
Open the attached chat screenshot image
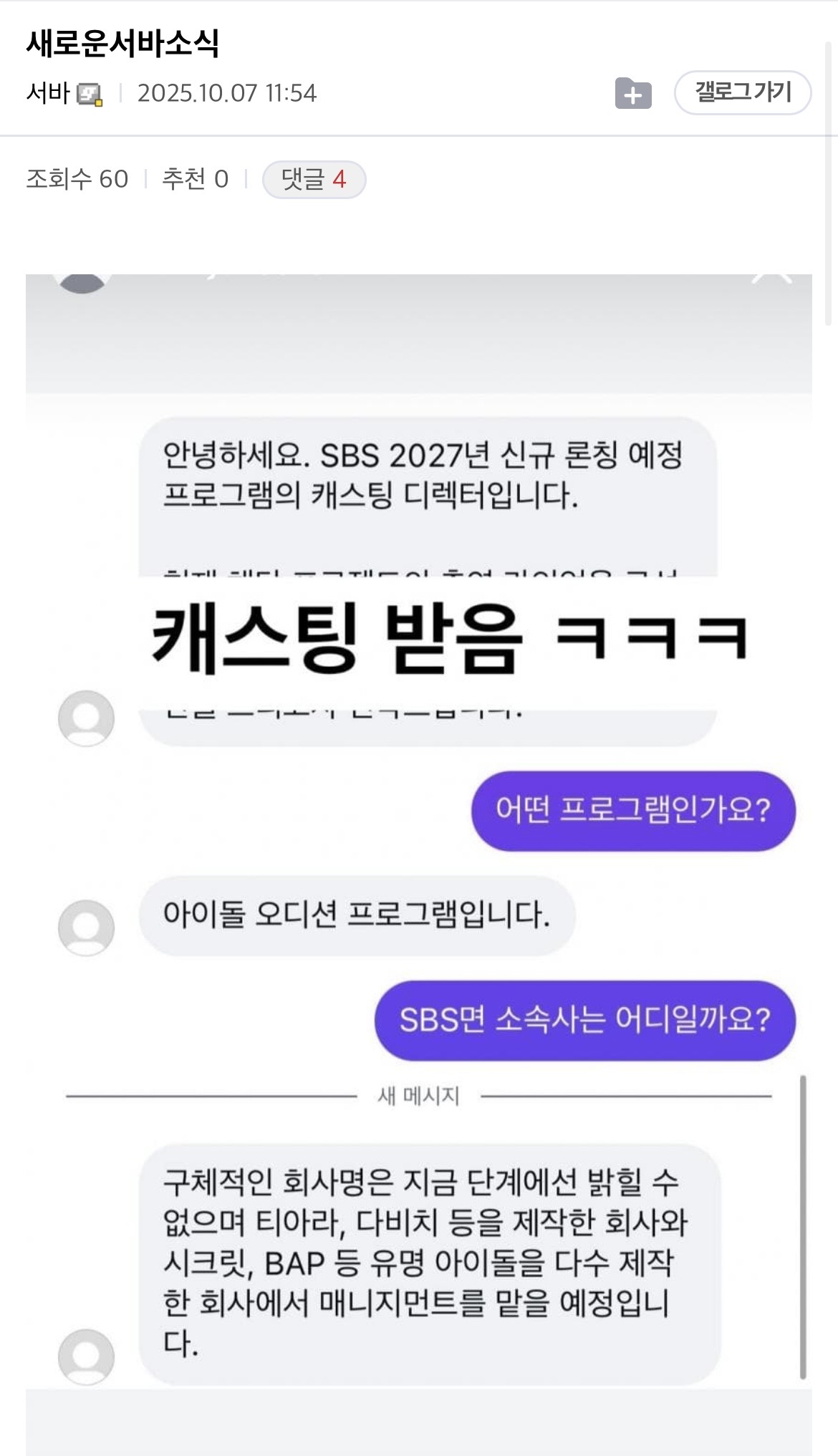(x=418, y=859)
